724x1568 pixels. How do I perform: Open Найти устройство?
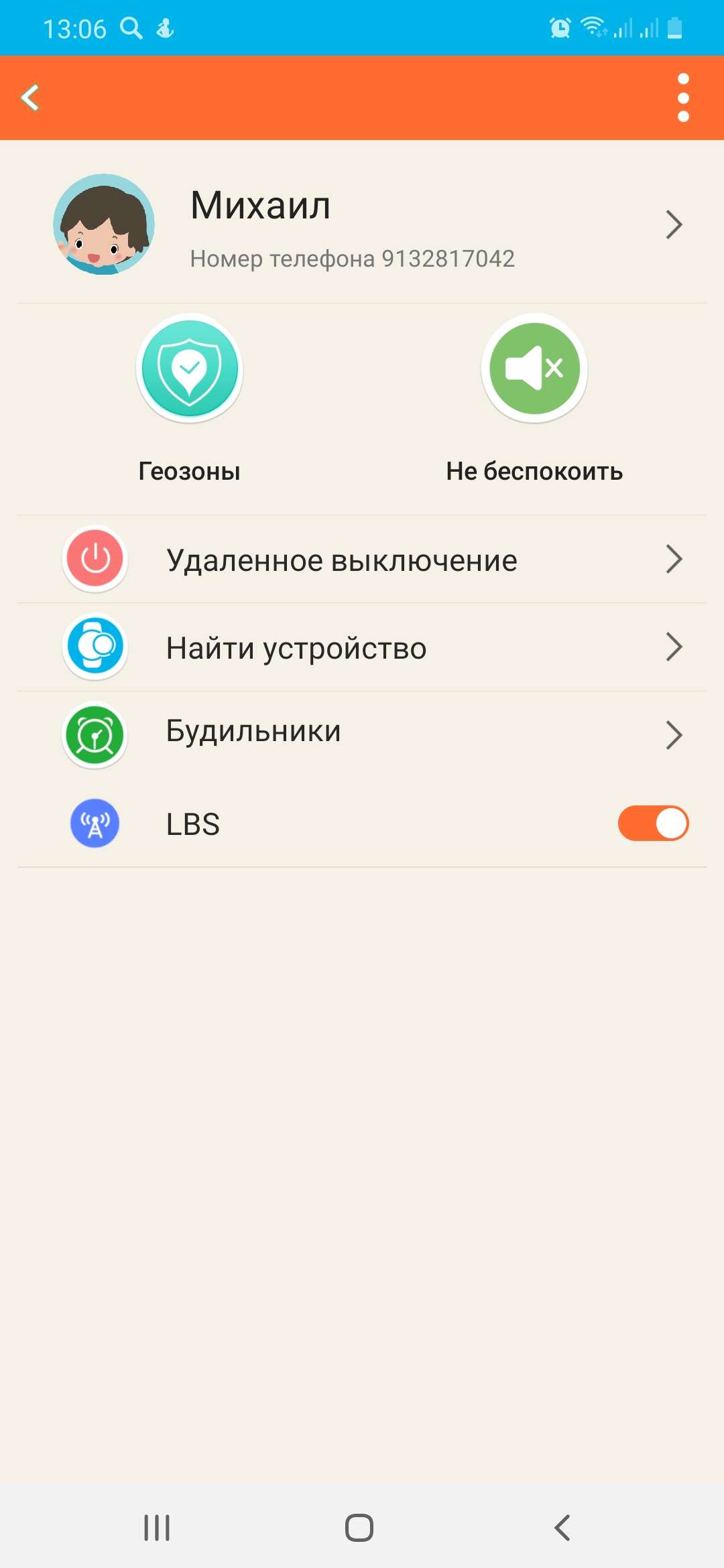[x=362, y=647]
